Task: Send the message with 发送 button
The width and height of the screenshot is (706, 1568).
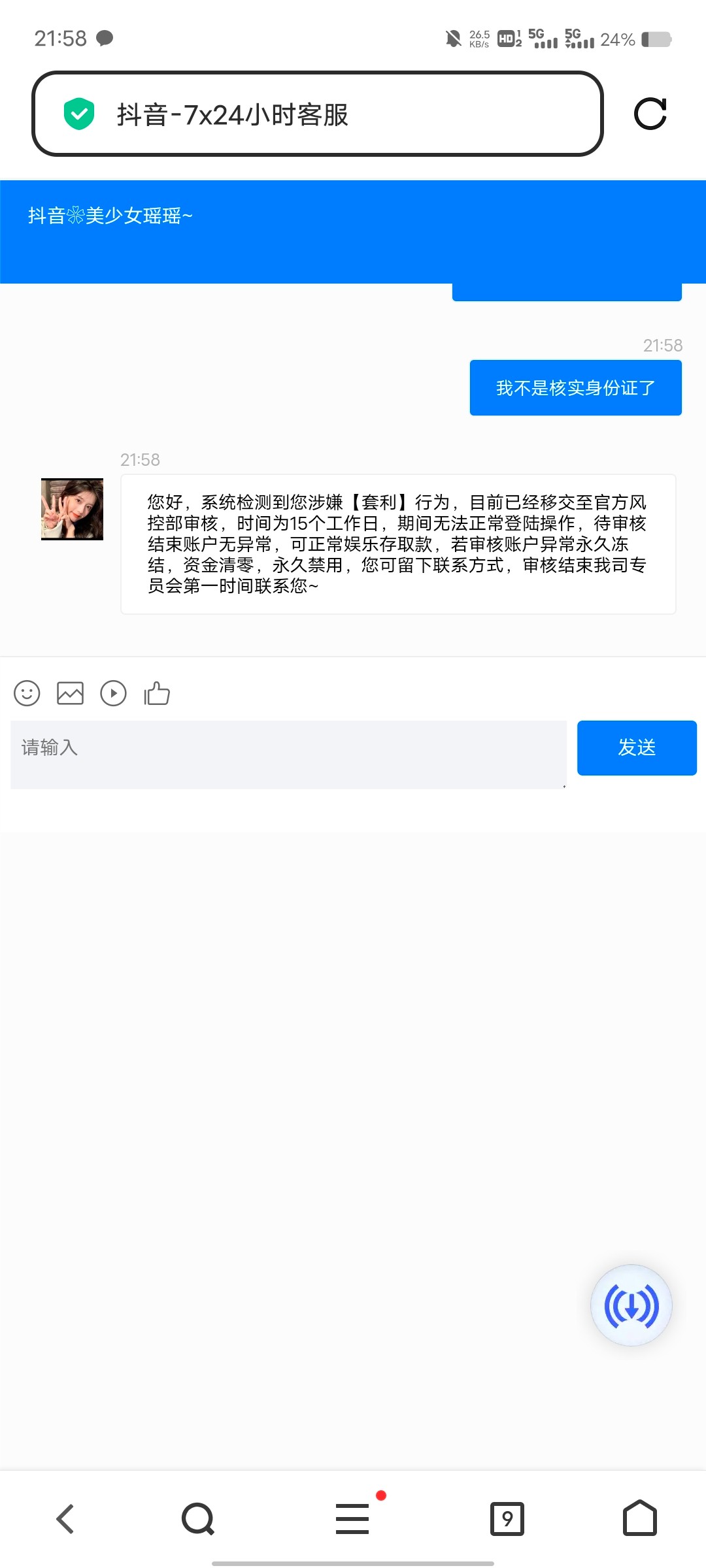Action: click(x=636, y=747)
